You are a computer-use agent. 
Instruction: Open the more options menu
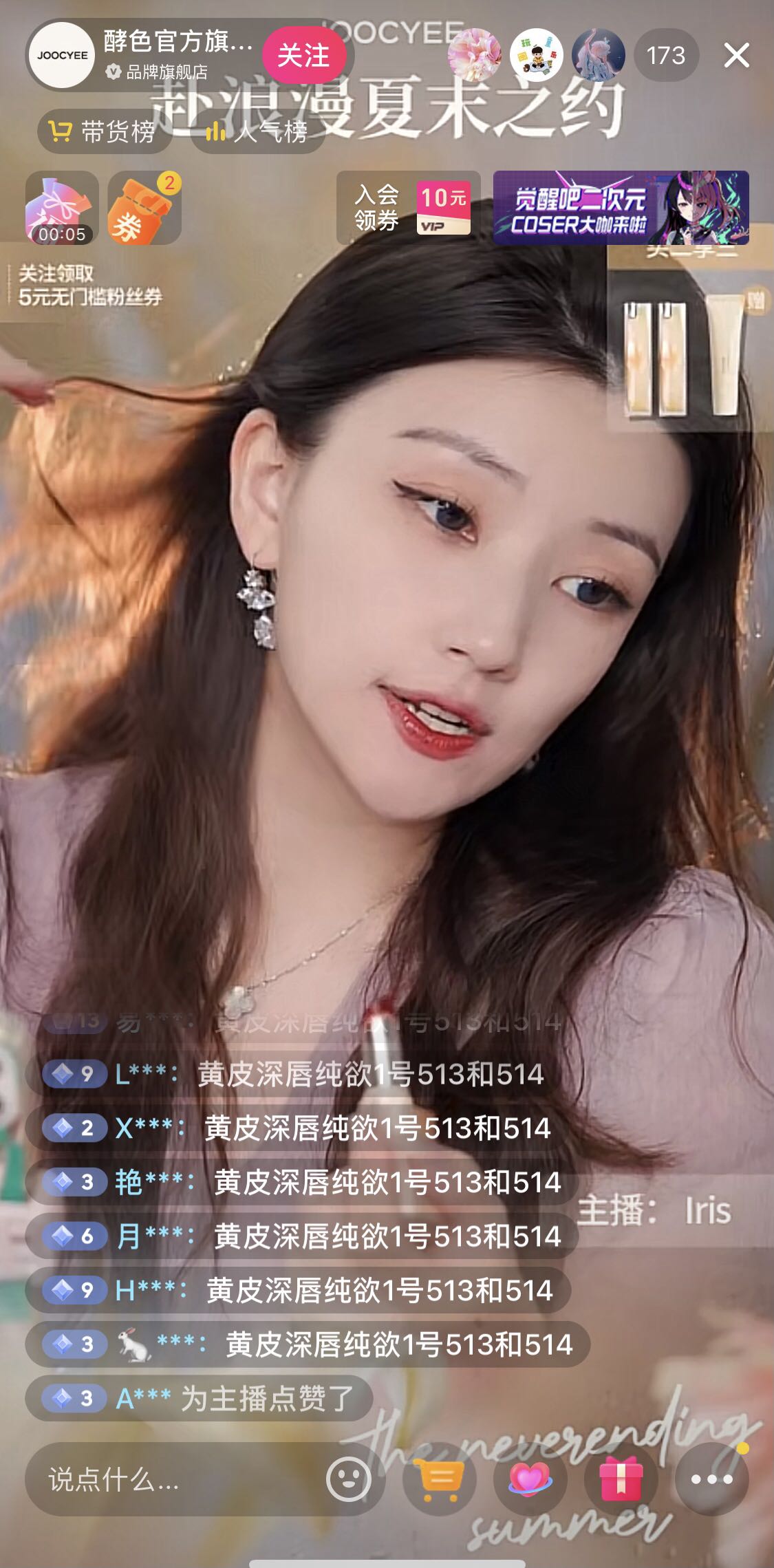[x=711, y=1479]
